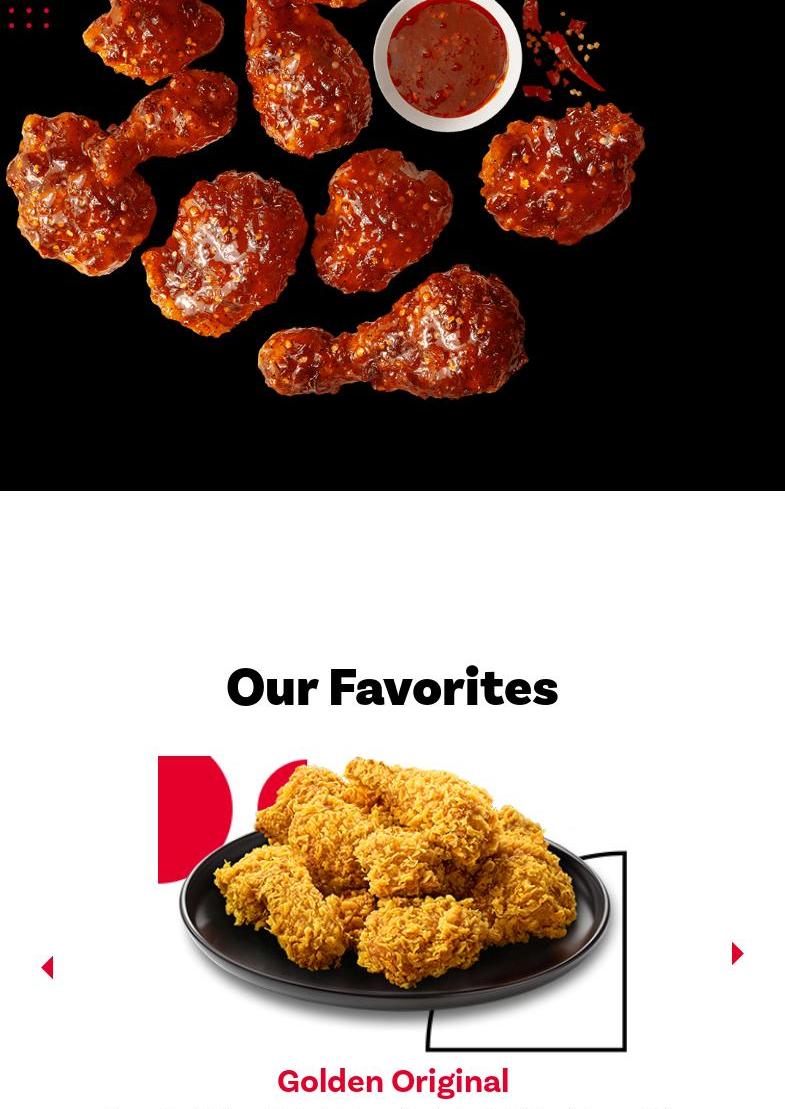Show the next favorite item in carousel

pos(737,953)
